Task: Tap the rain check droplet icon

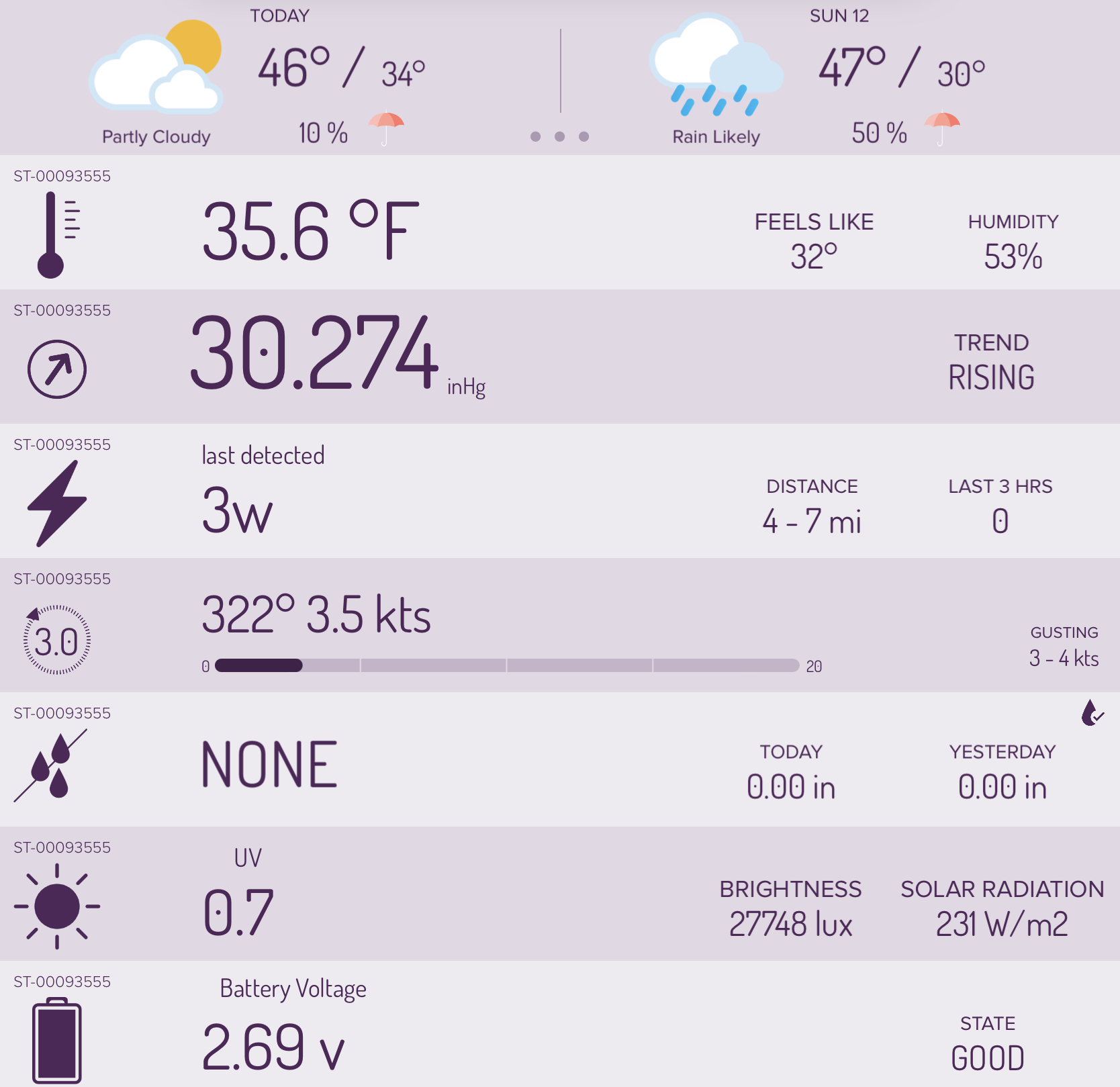Action: pos(1092,713)
